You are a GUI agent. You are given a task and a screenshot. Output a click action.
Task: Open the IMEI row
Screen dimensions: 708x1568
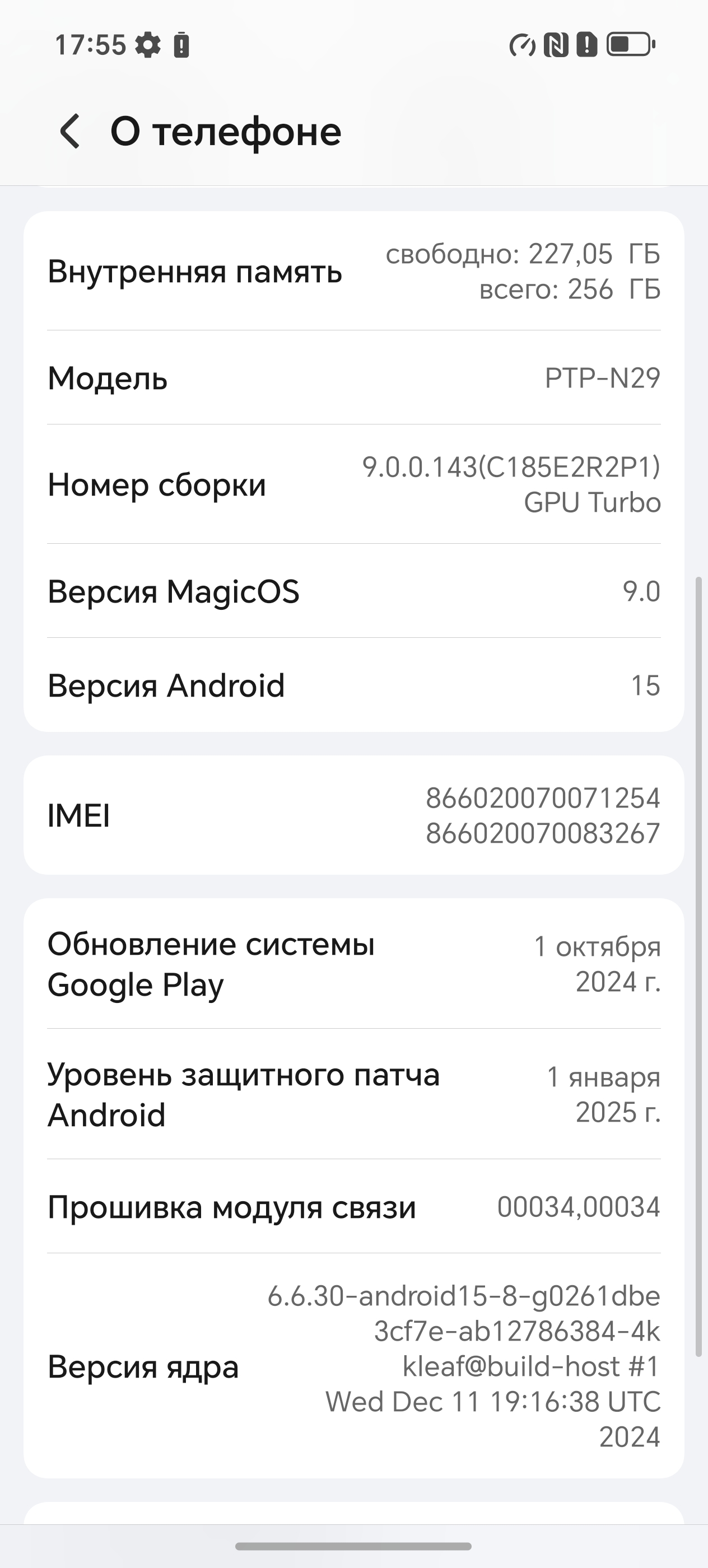click(x=353, y=815)
